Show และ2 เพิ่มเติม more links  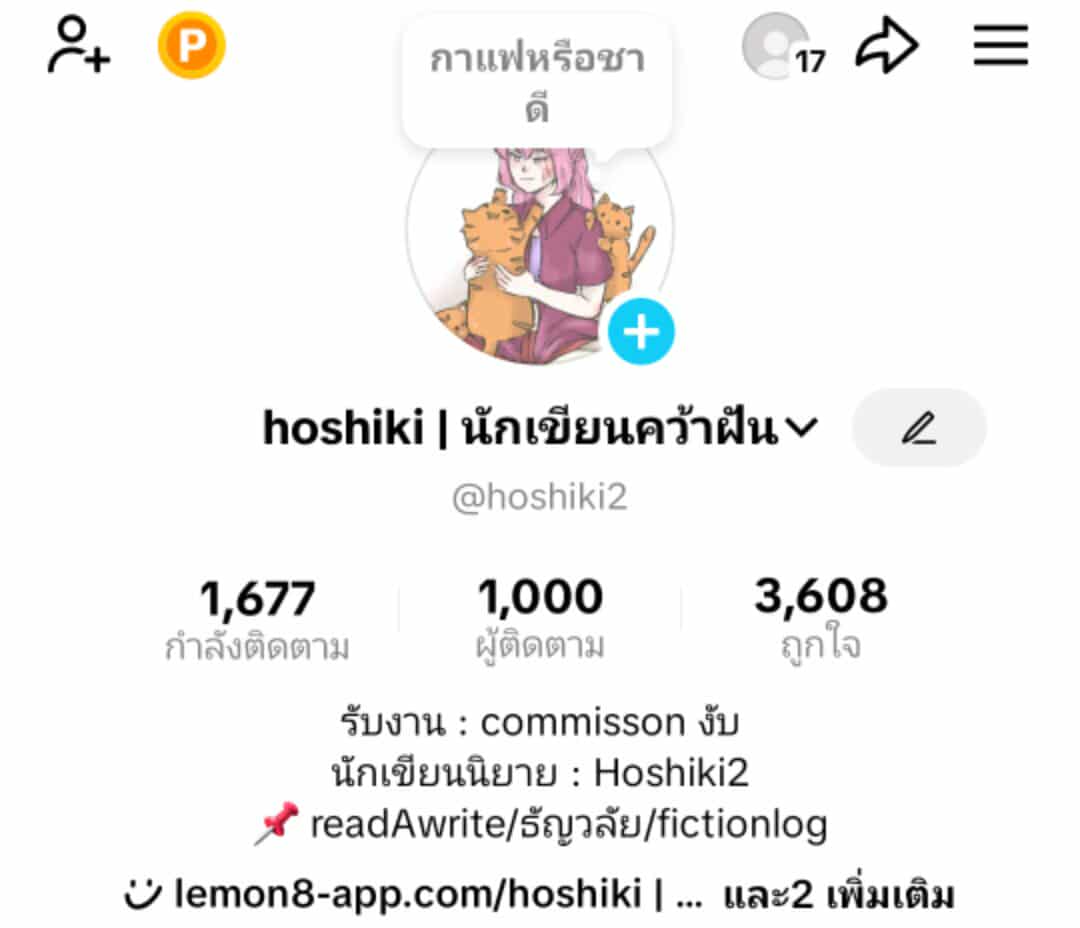click(838, 893)
